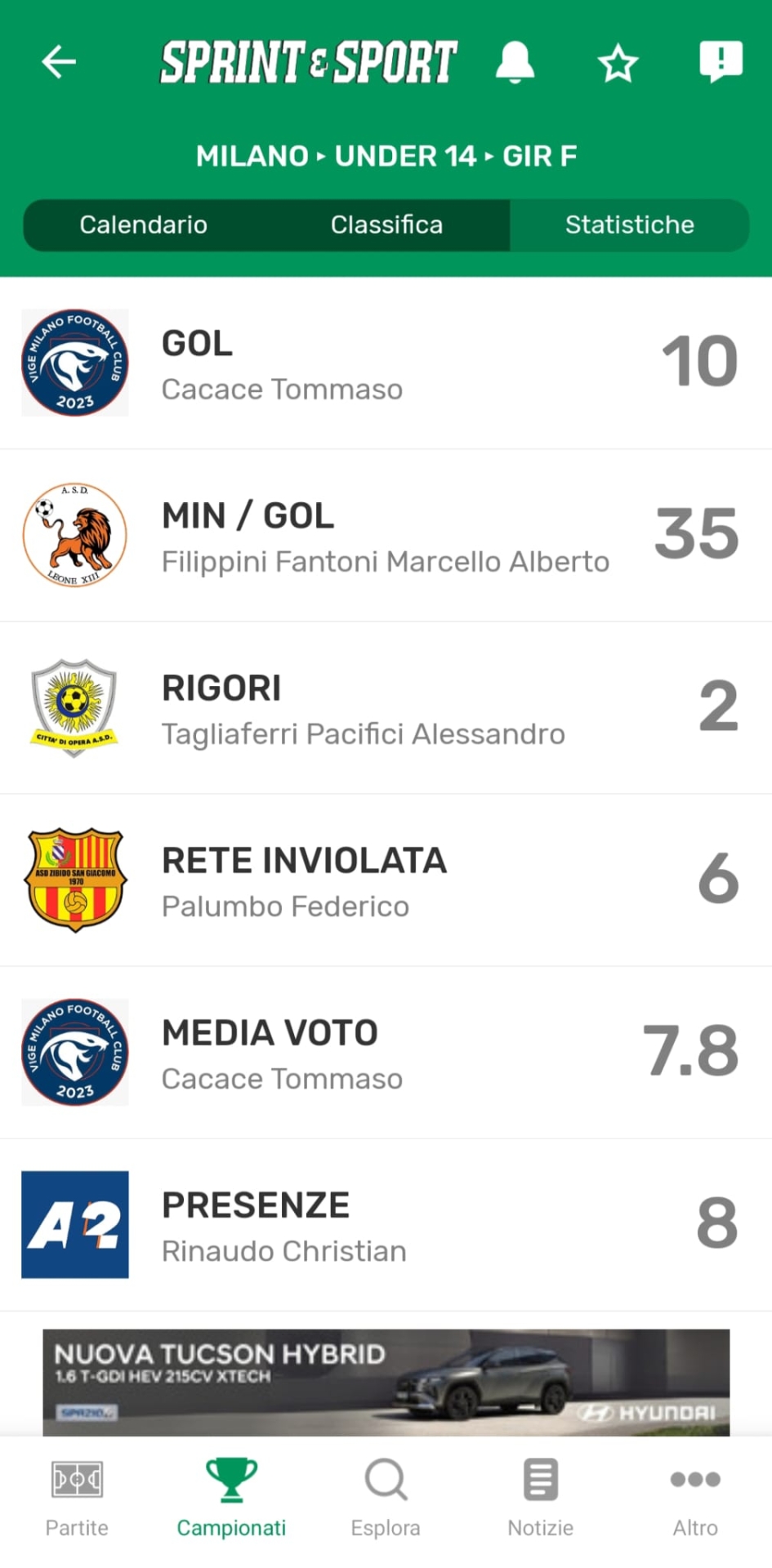View the RIGORI ranking row
The width and height of the screenshot is (772, 1568).
click(386, 708)
